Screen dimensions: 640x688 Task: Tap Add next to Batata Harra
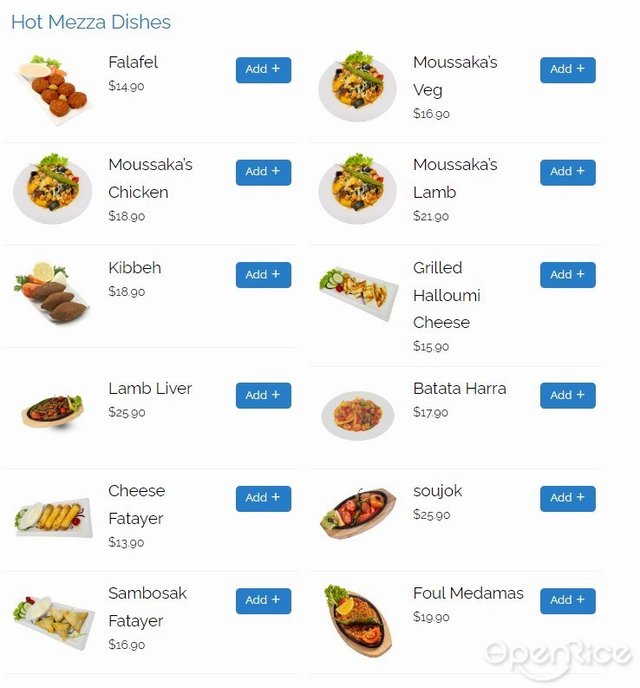(567, 395)
